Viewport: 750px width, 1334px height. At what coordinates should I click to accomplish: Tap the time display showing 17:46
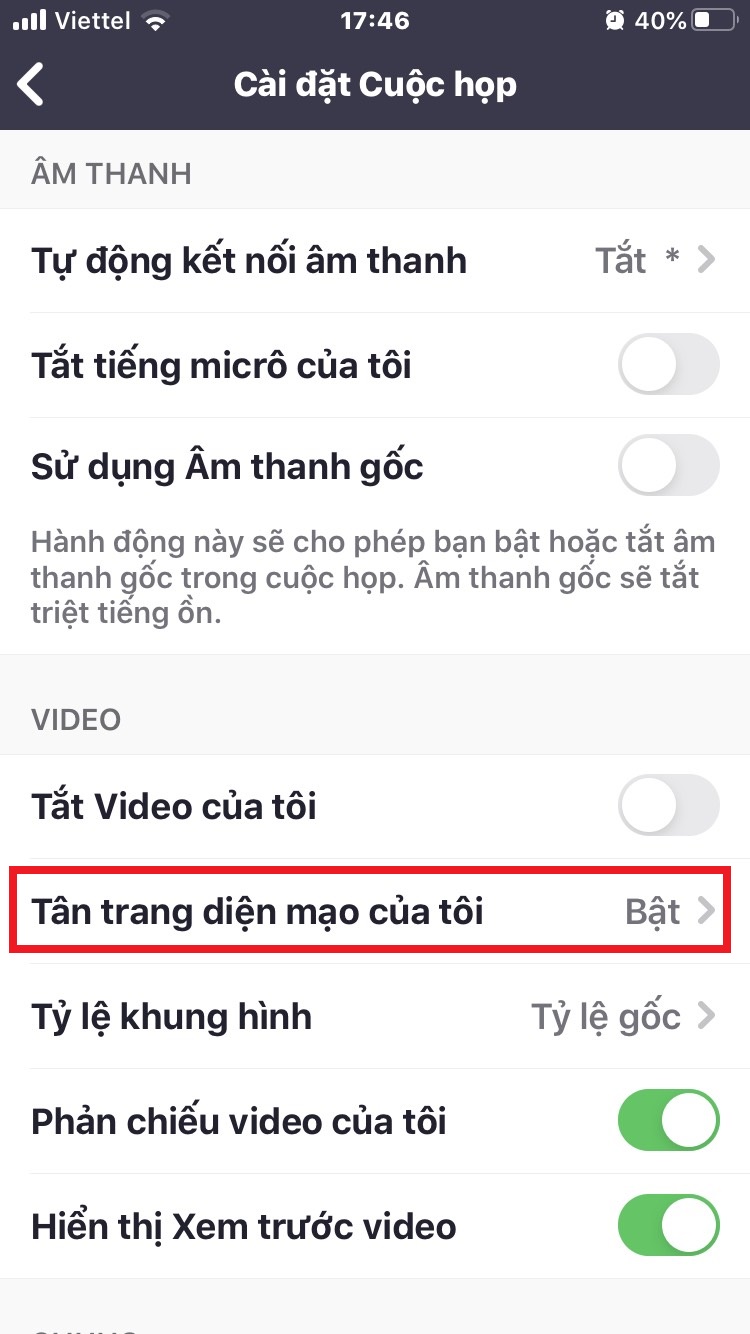pyautogui.click(x=375, y=18)
